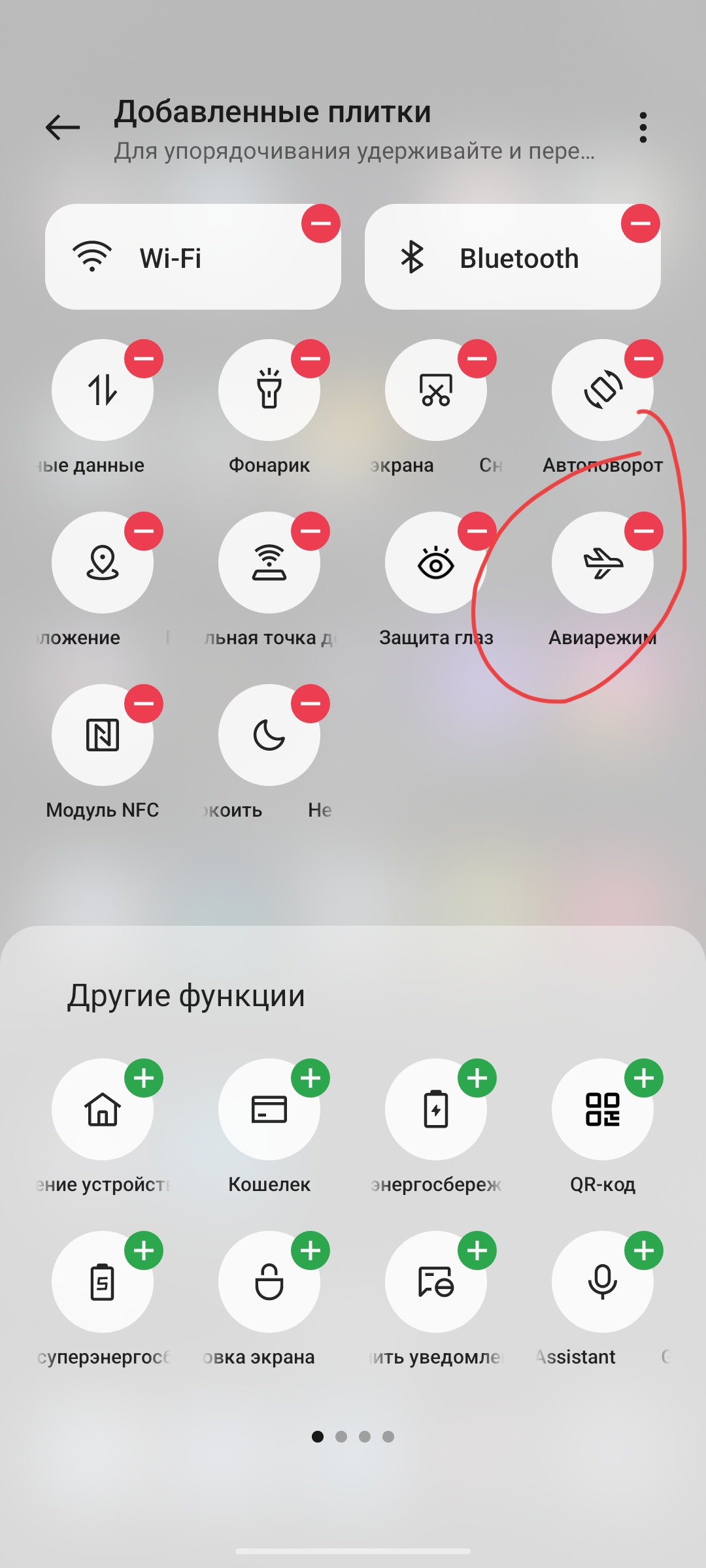Viewport: 706px width, 1568px height.
Task: Add the Assistant microphone tile
Action: coord(644,1250)
